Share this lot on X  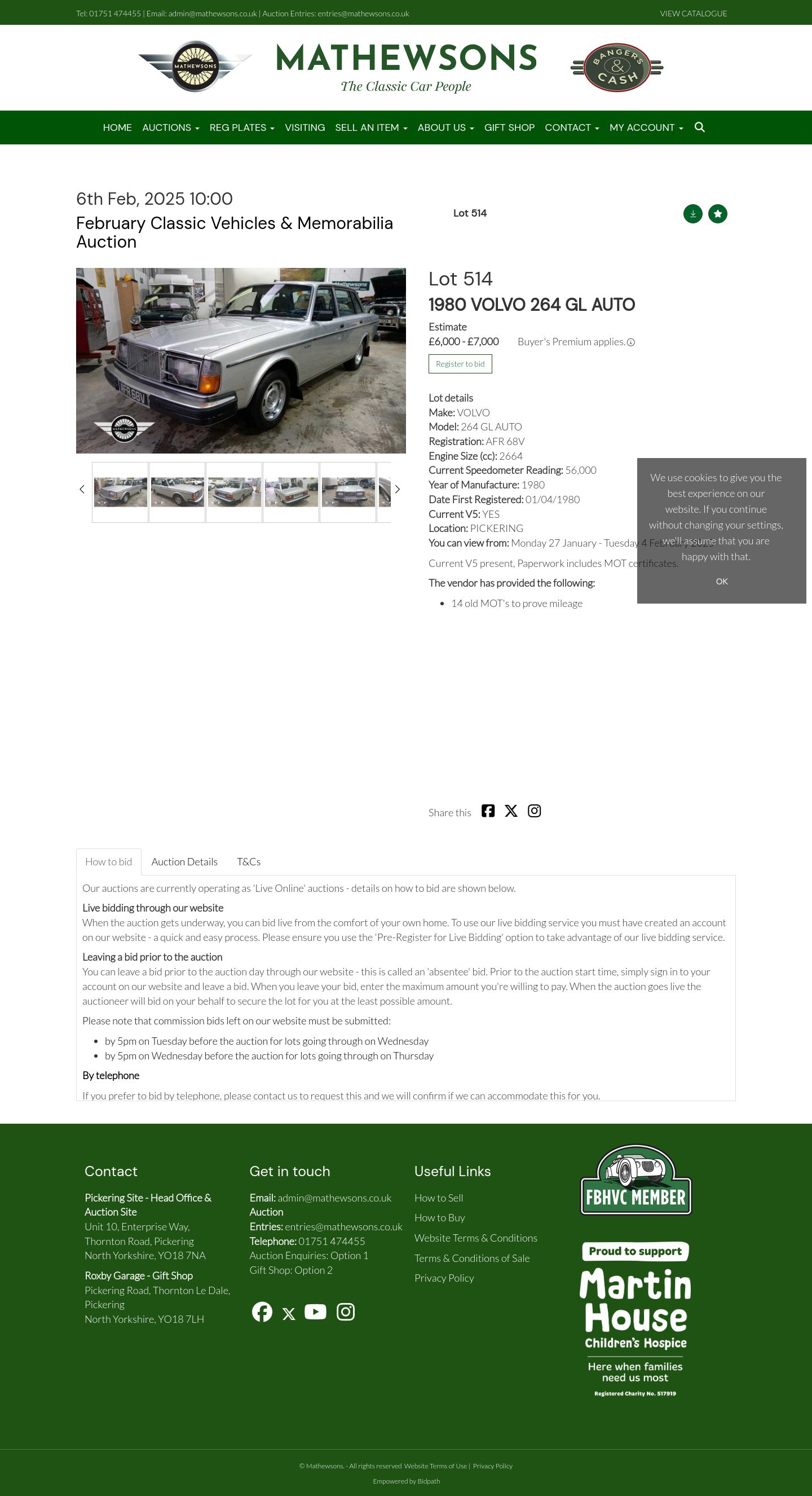point(511,811)
